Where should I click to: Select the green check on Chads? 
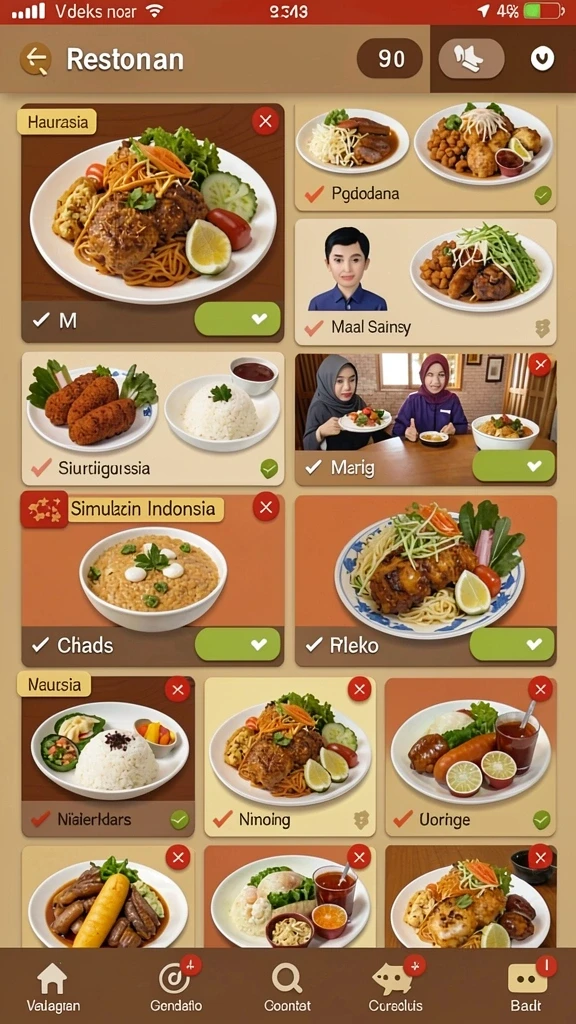click(237, 645)
